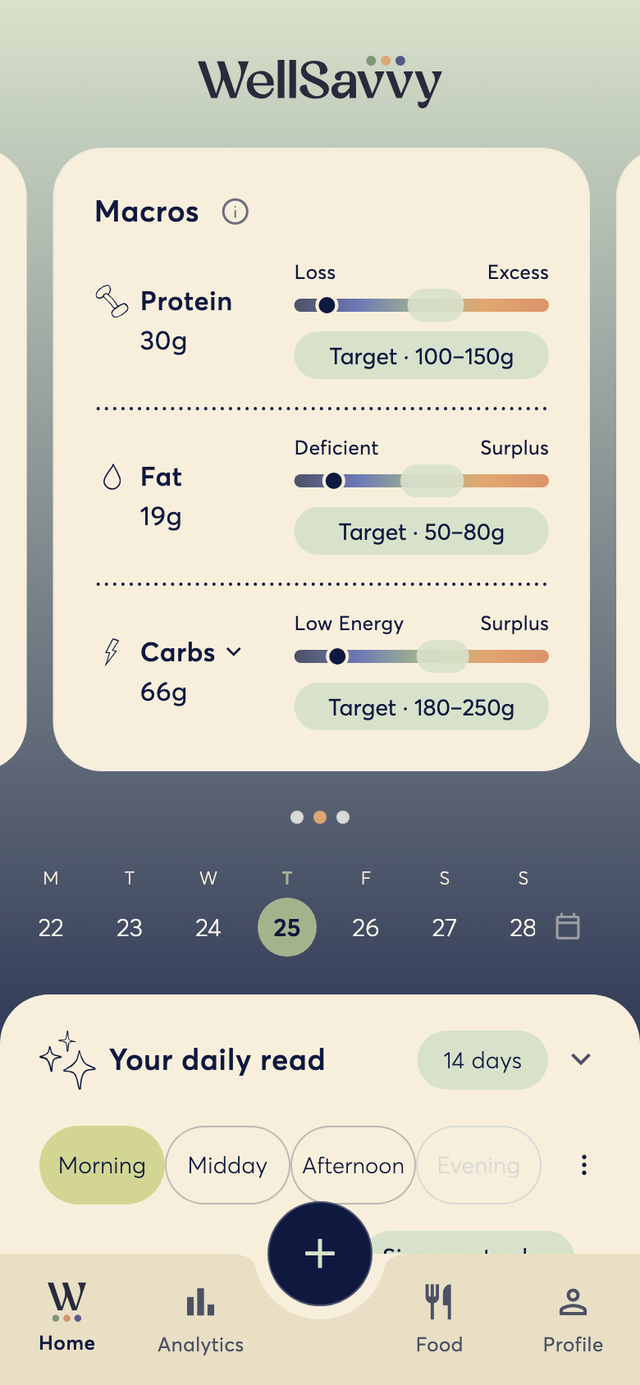
Task: Switch to the Midday chip
Action: tap(228, 1165)
